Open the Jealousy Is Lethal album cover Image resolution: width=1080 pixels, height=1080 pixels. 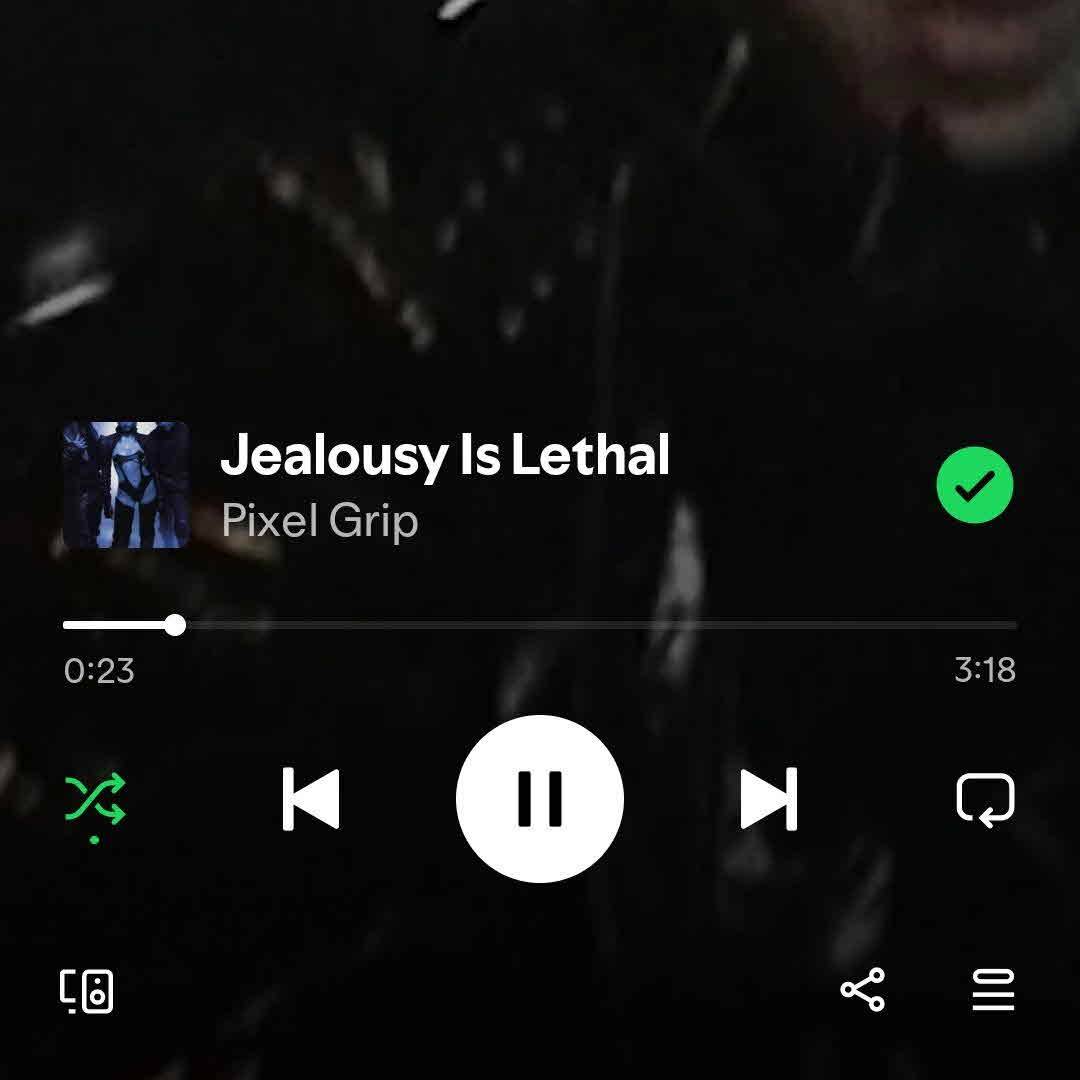pos(126,485)
